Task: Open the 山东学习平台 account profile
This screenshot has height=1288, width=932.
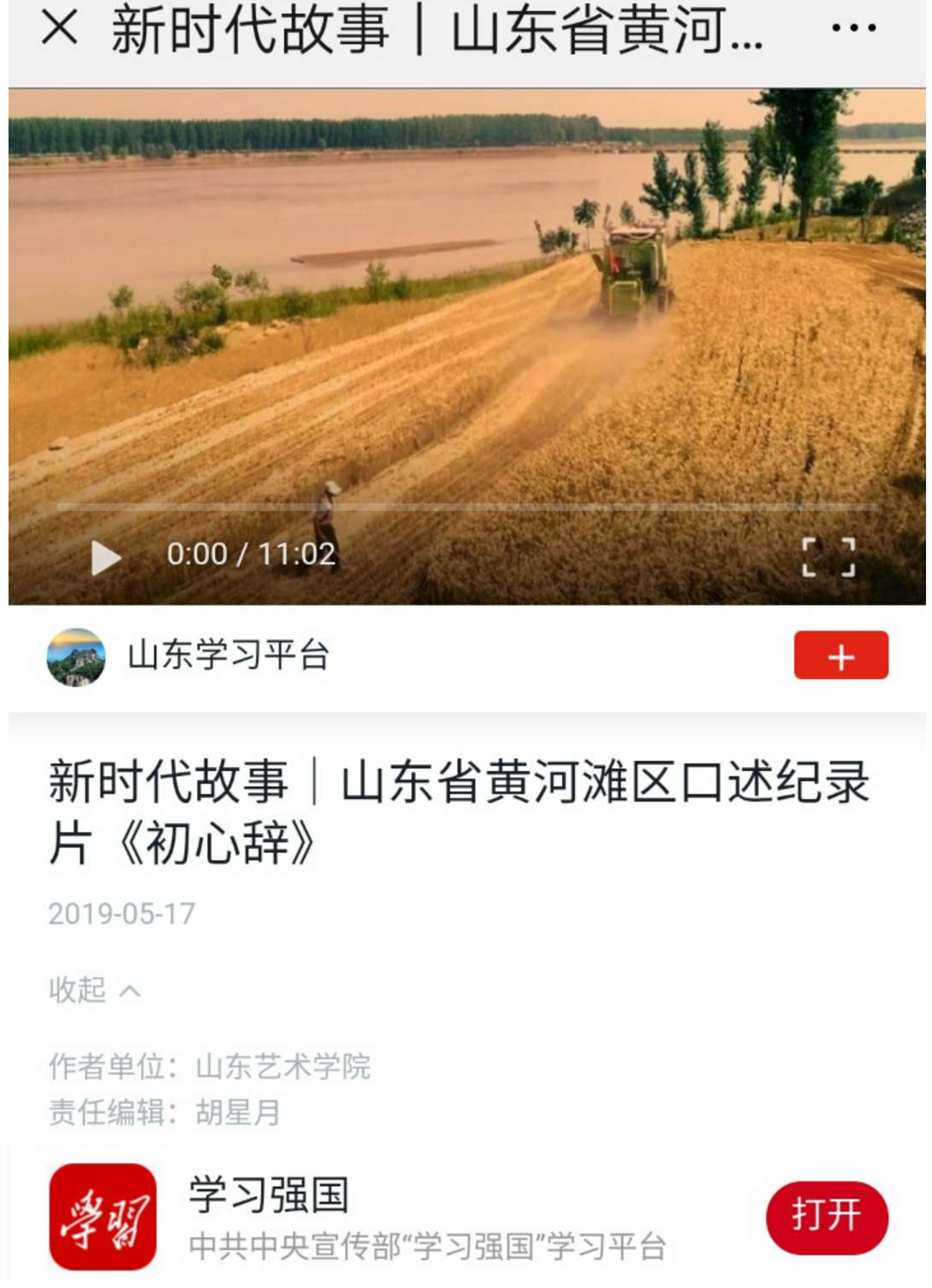Action: pos(228,656)
